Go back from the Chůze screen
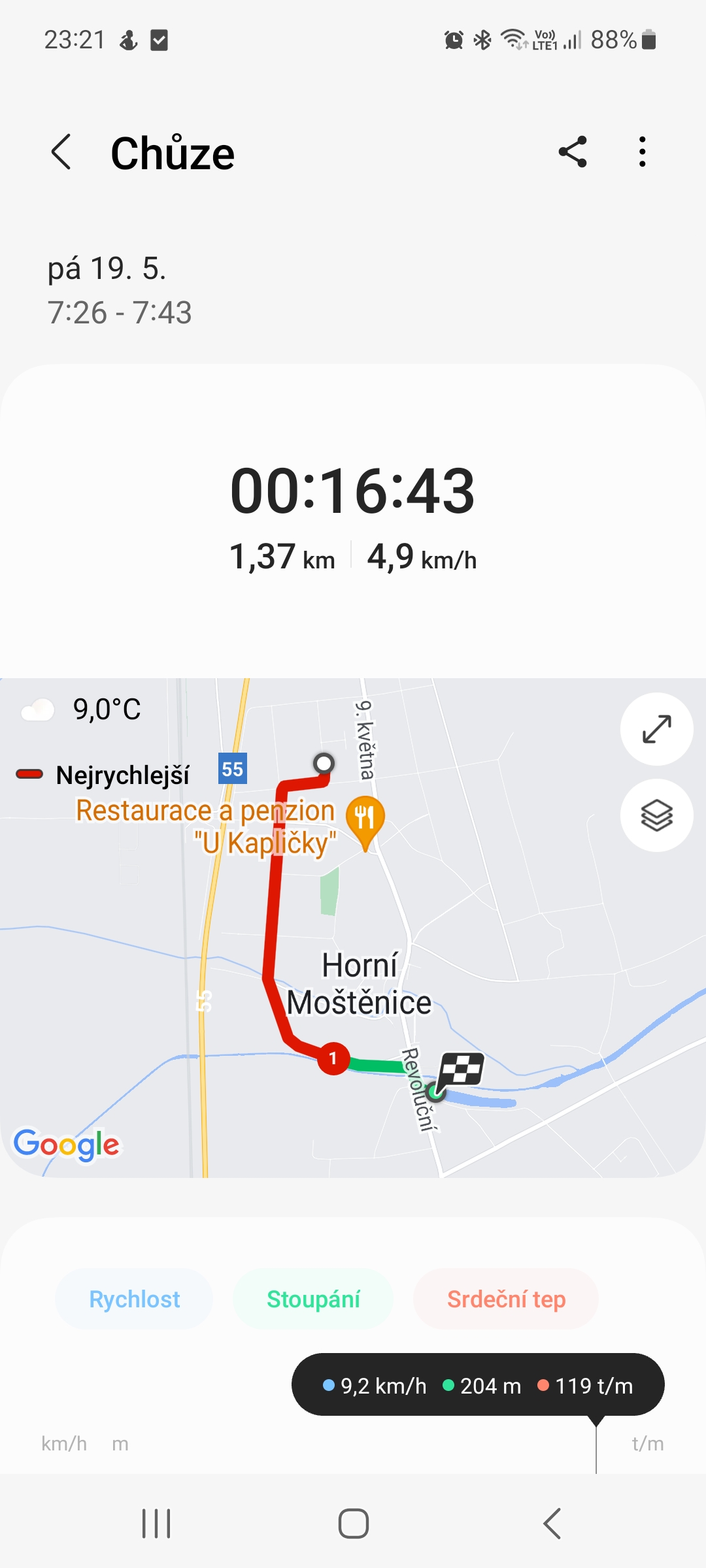Image resolution: width=706 pixels, height=1568 pixels. pos(61,152)
